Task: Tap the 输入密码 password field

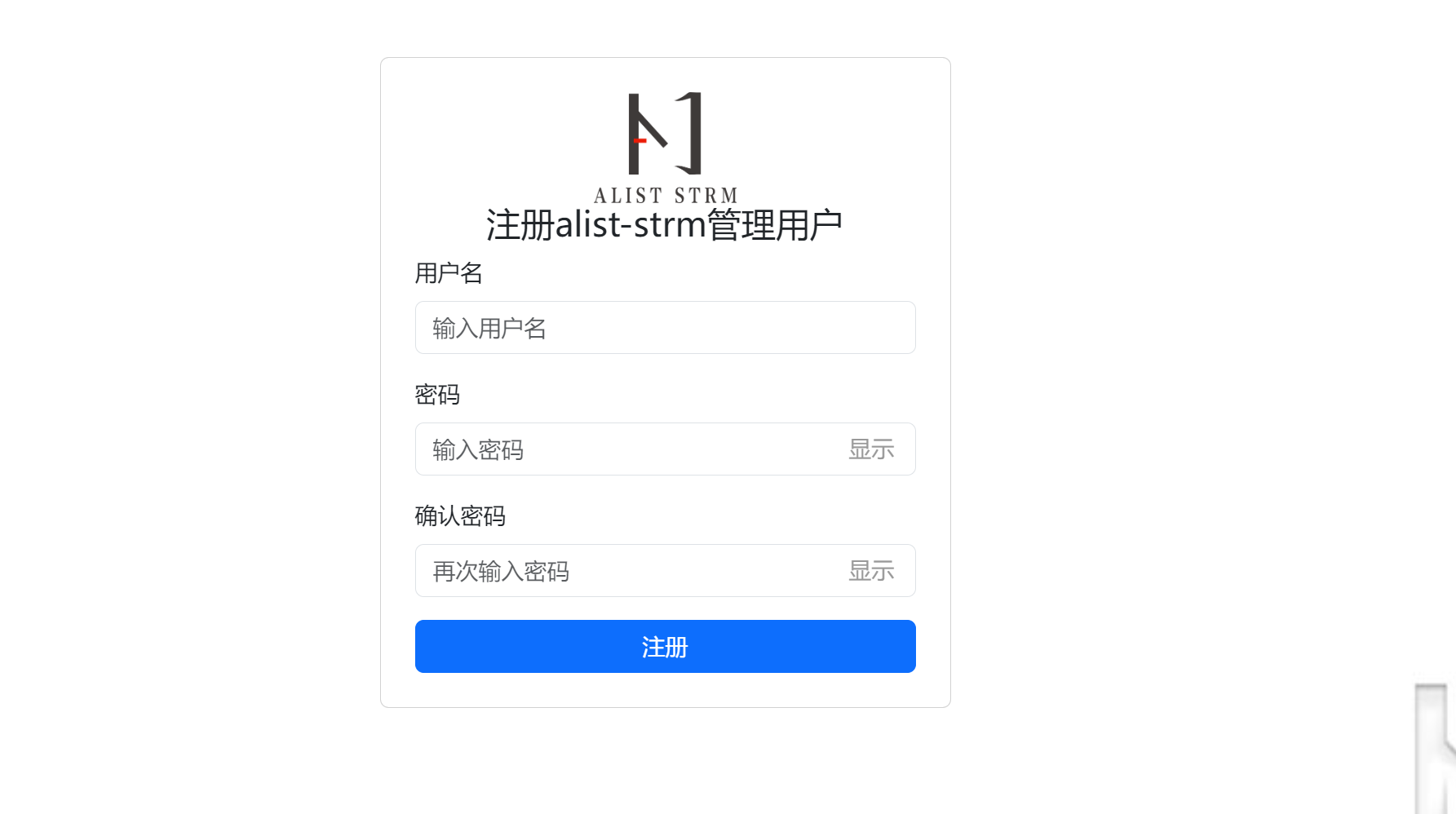Action: (628, 449)
